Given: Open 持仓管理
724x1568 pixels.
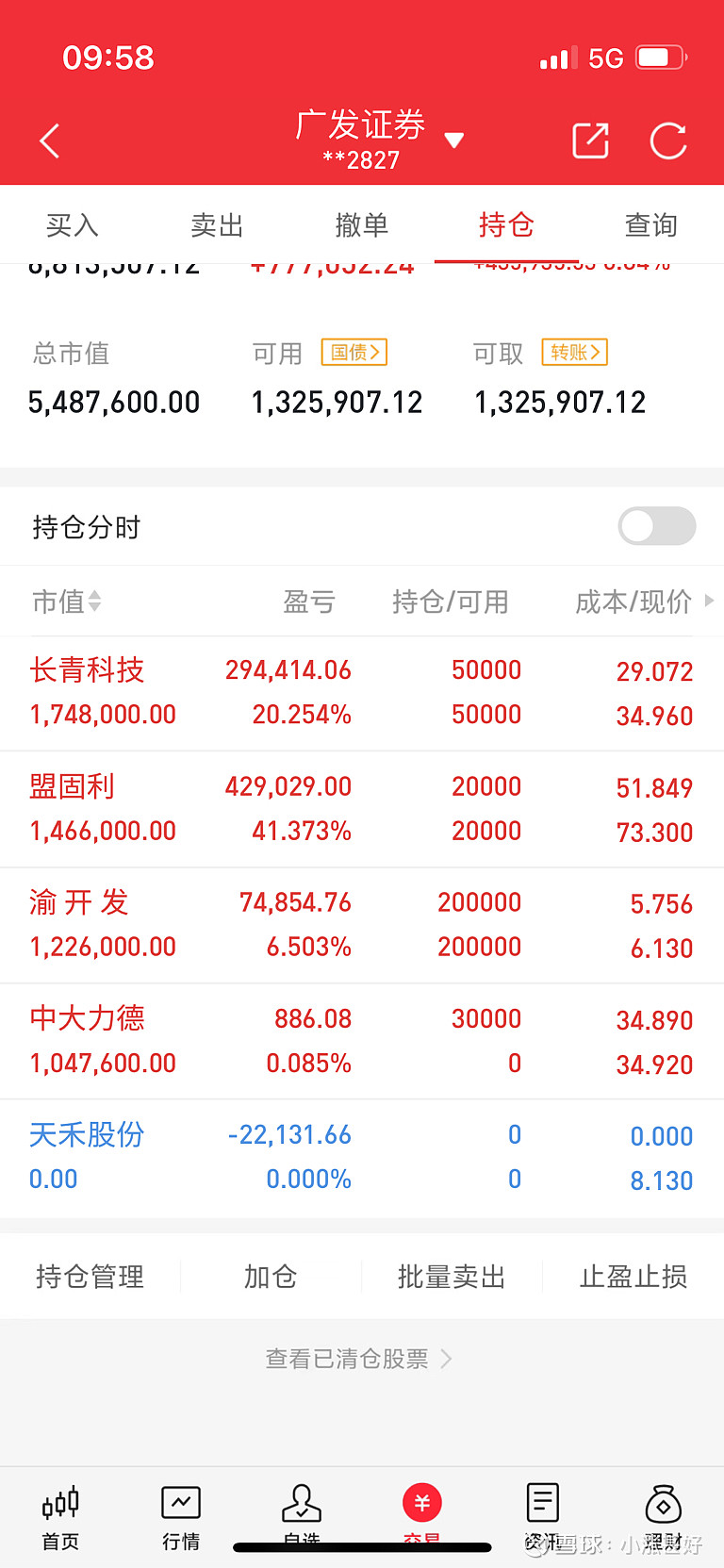Looking at the screenshot, I should click(x=90, y=1277).
